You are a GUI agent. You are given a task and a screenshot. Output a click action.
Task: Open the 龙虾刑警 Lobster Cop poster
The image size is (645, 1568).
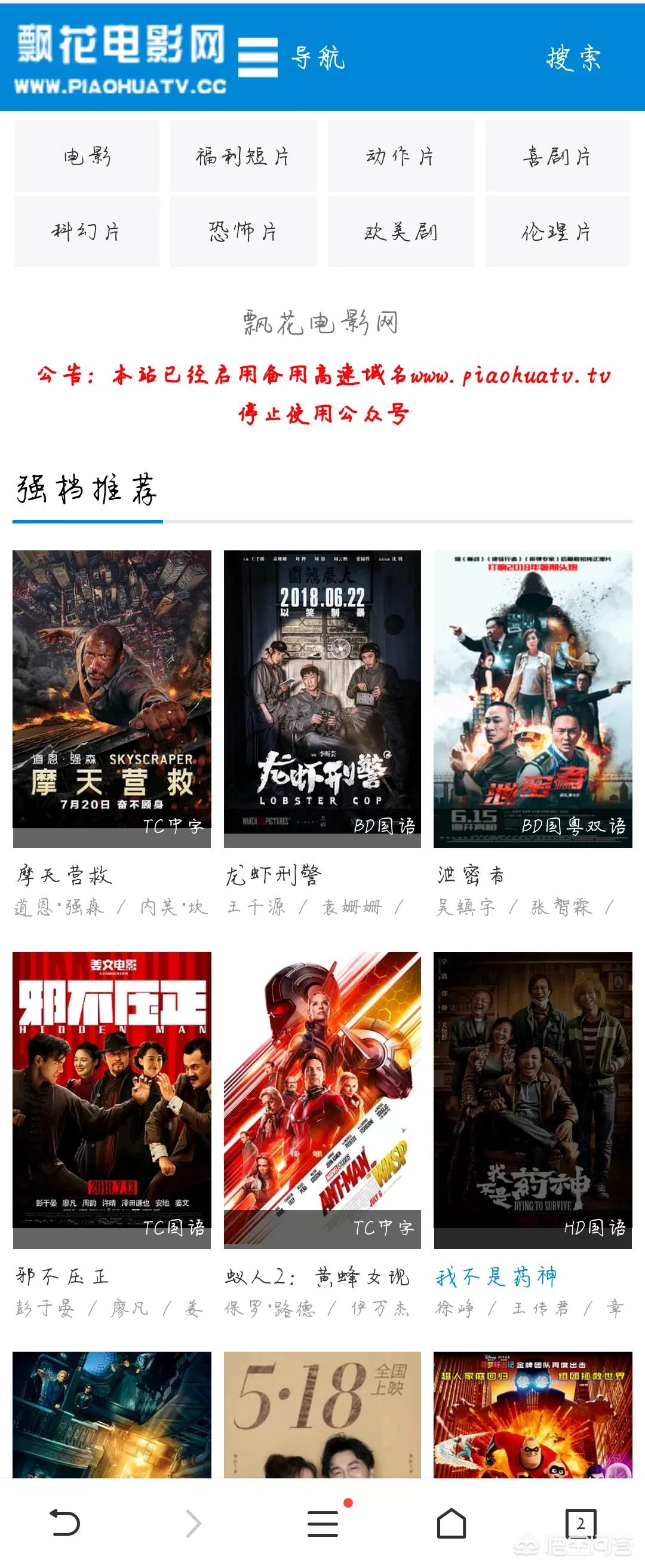click(x=322, y=694)
